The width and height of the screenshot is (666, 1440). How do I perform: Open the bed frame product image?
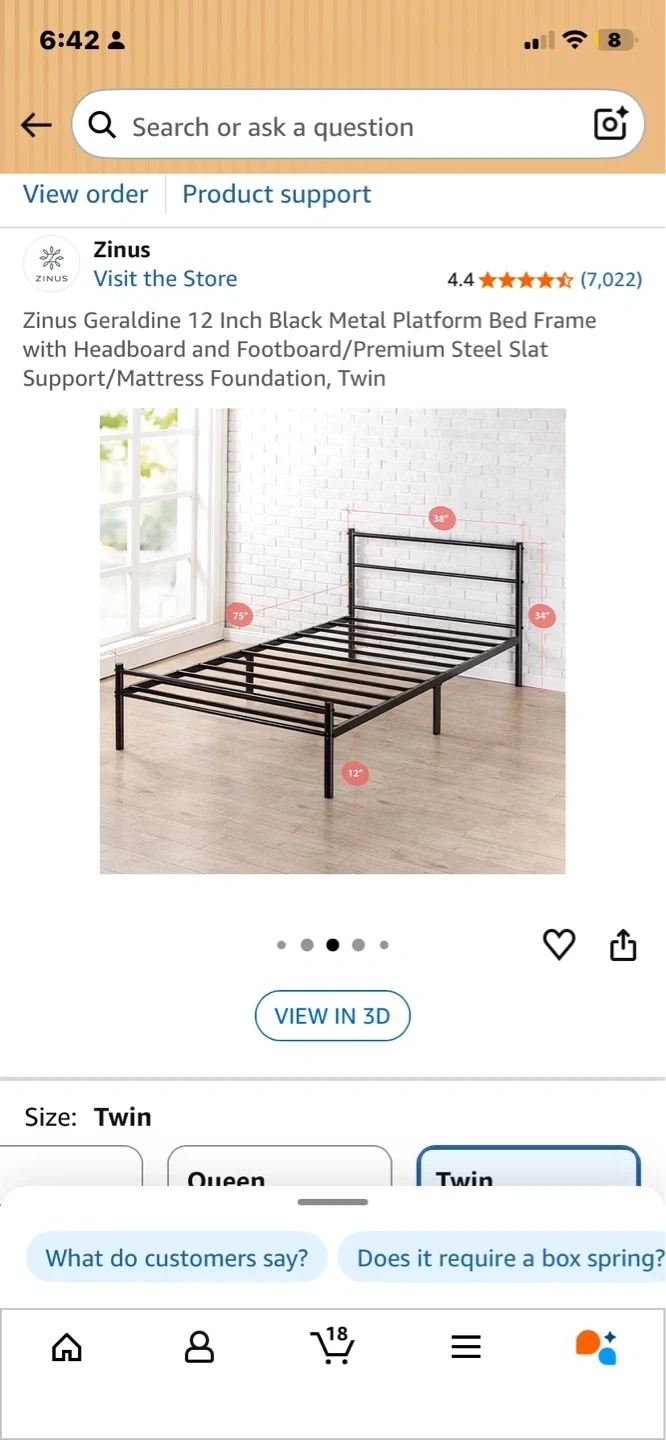(x=332, y=640)
